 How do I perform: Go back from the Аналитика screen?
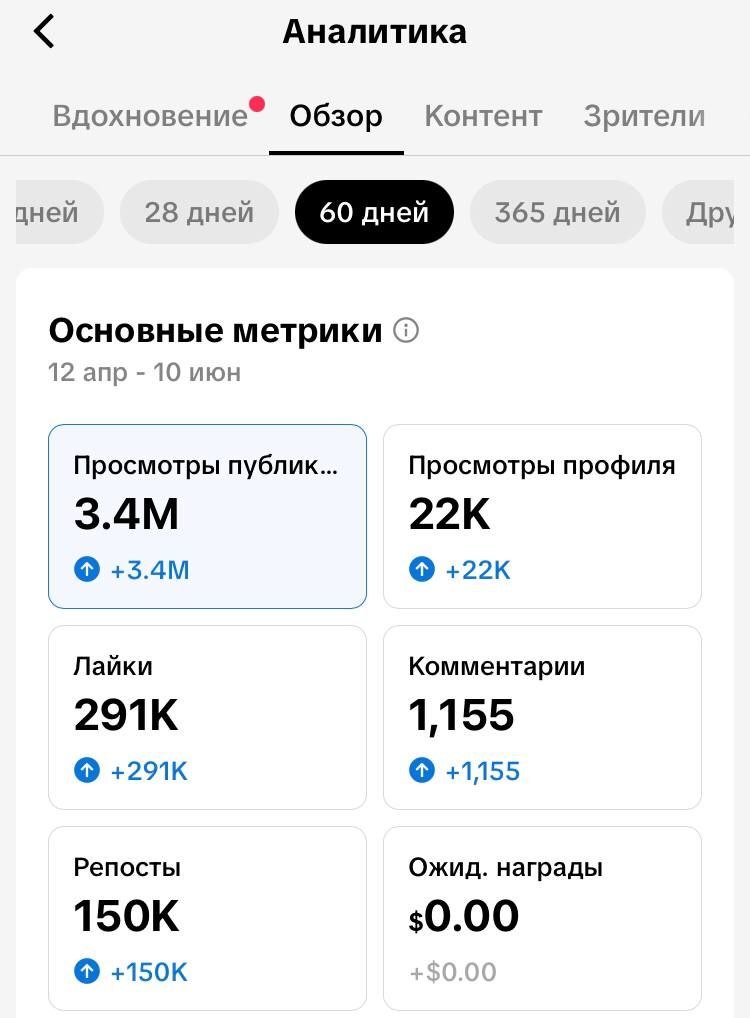(44, 31)
